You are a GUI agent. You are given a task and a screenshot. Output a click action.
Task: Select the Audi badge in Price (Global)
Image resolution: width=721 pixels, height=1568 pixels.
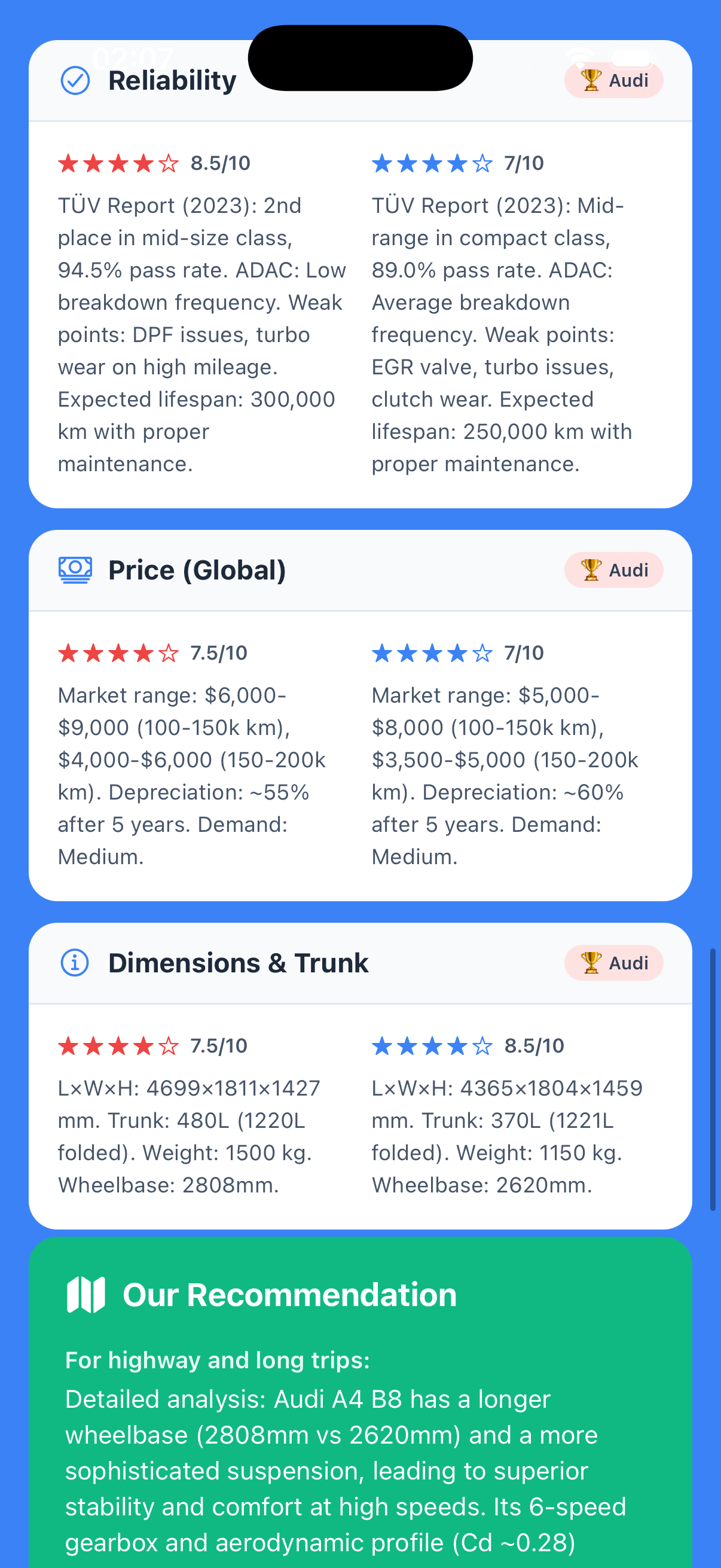[x=614, y=570]
